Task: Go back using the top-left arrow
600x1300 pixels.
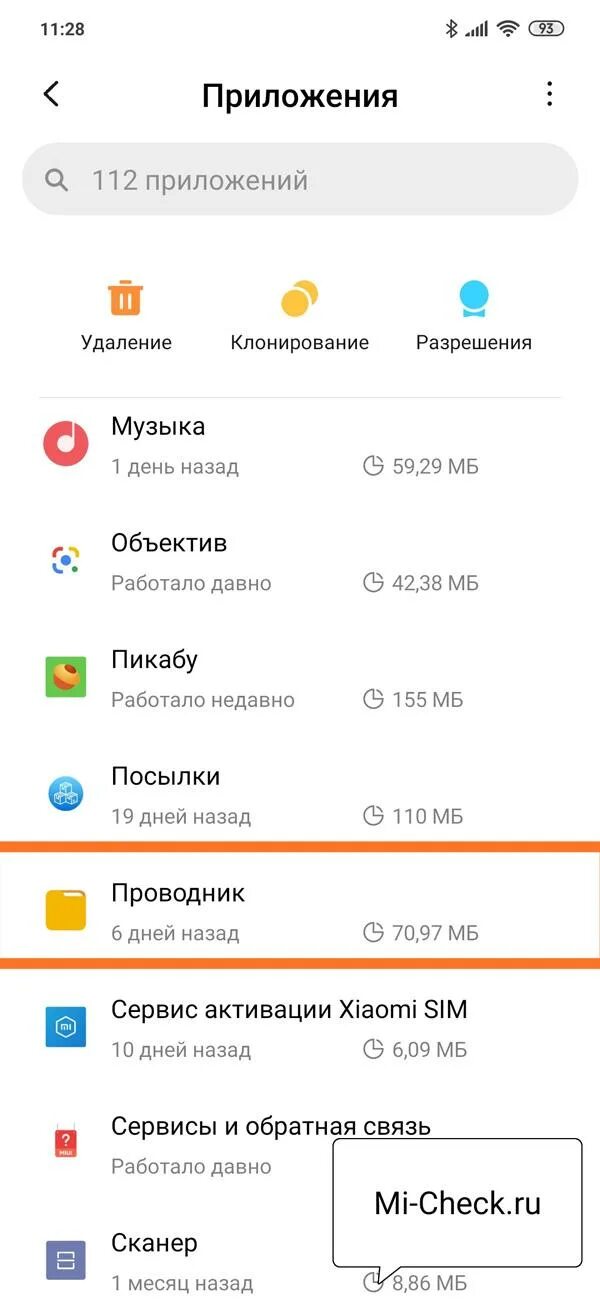Action: [x=52, y=94]
